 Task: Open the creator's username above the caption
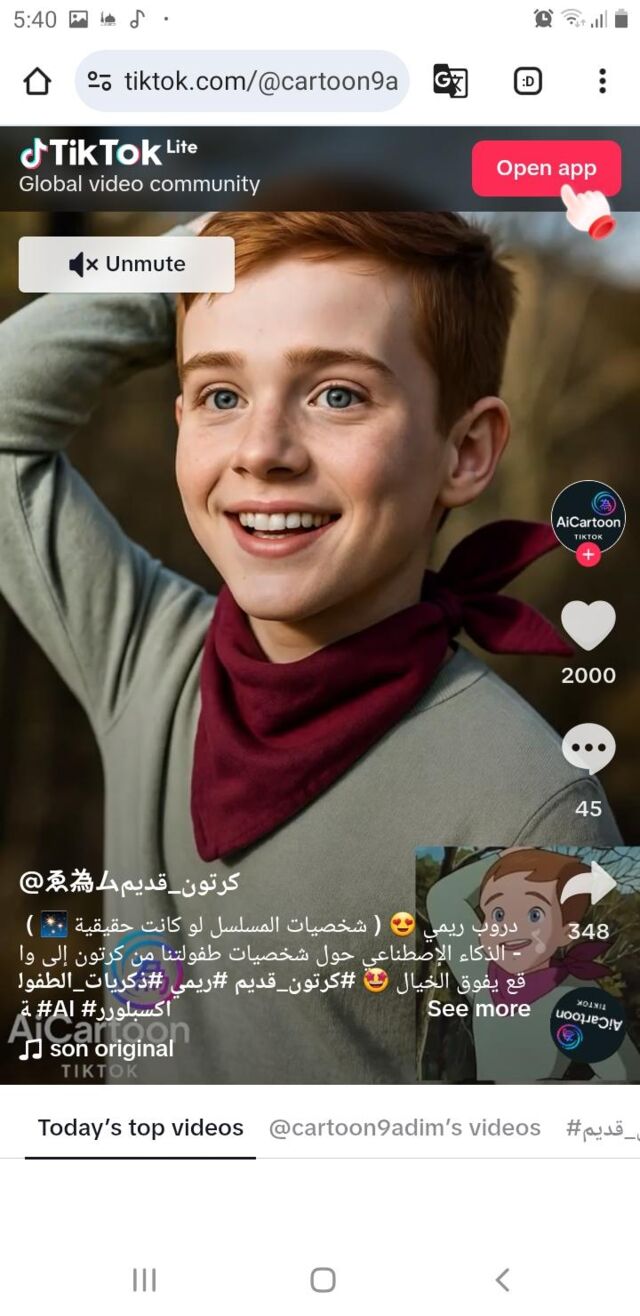click(129, 882)
